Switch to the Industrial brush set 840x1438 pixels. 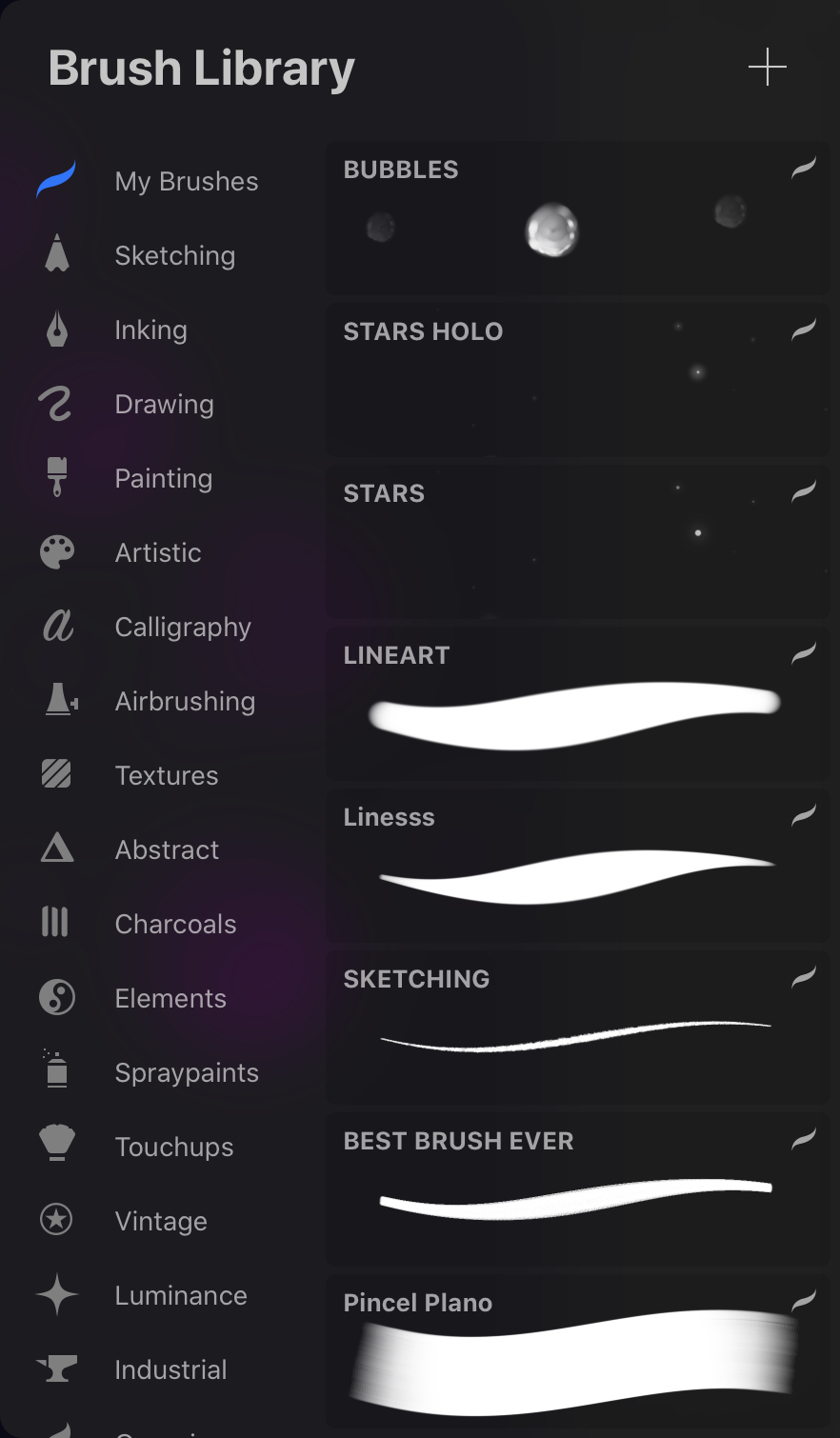coord(170,1369)
